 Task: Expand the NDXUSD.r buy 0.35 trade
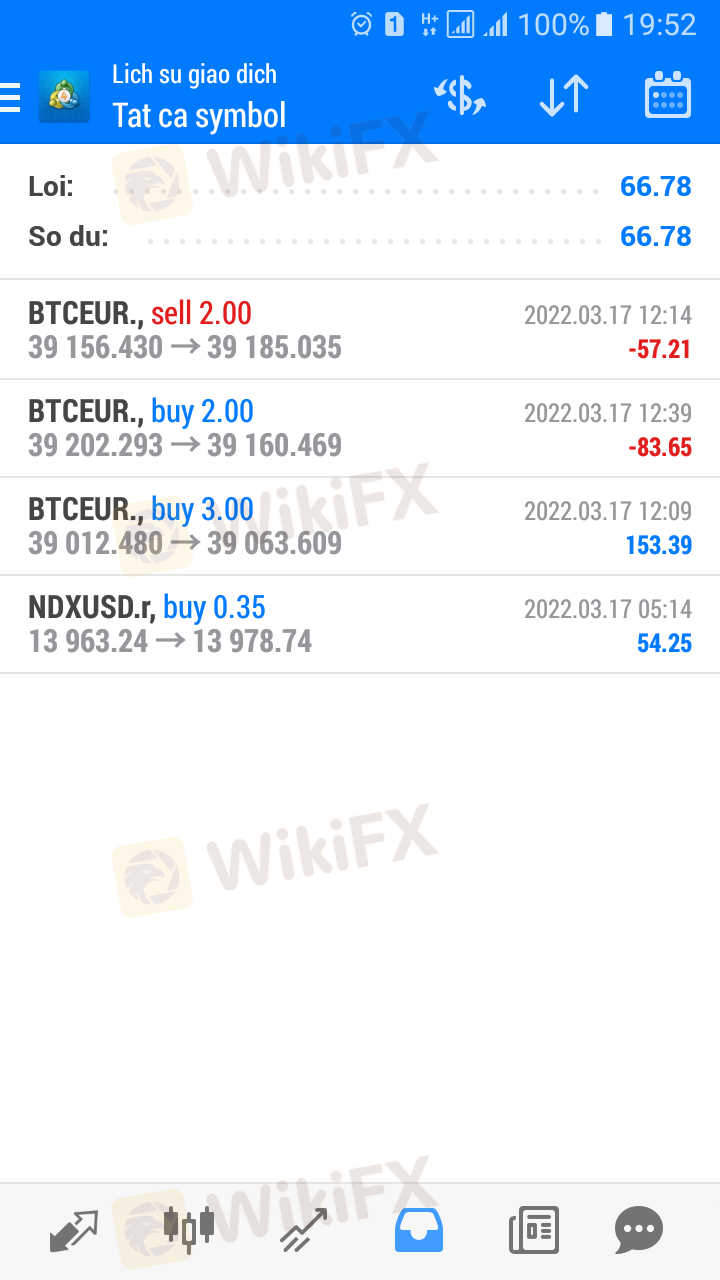(x=360, y=624)
